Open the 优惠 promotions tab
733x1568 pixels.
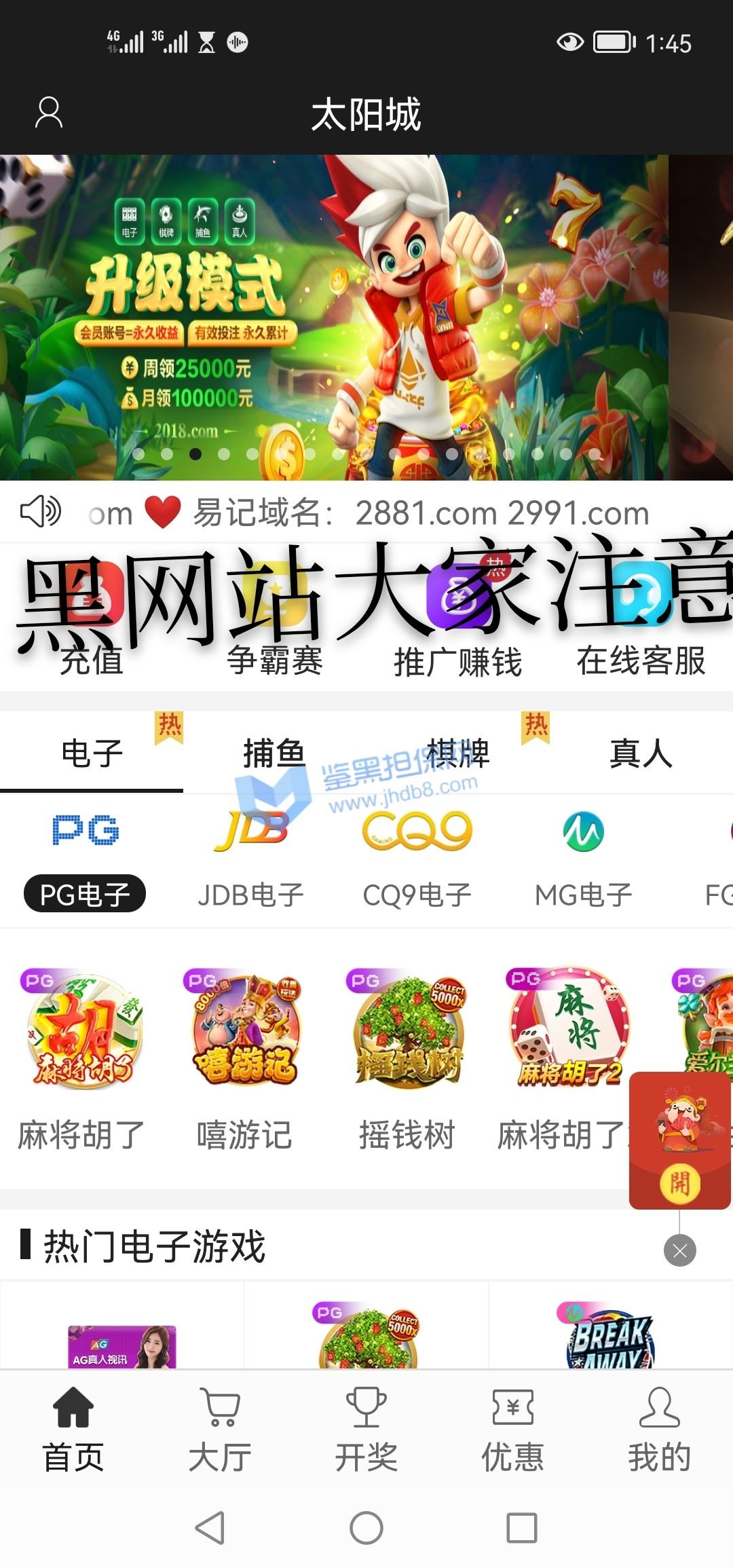pos(513,1430)
